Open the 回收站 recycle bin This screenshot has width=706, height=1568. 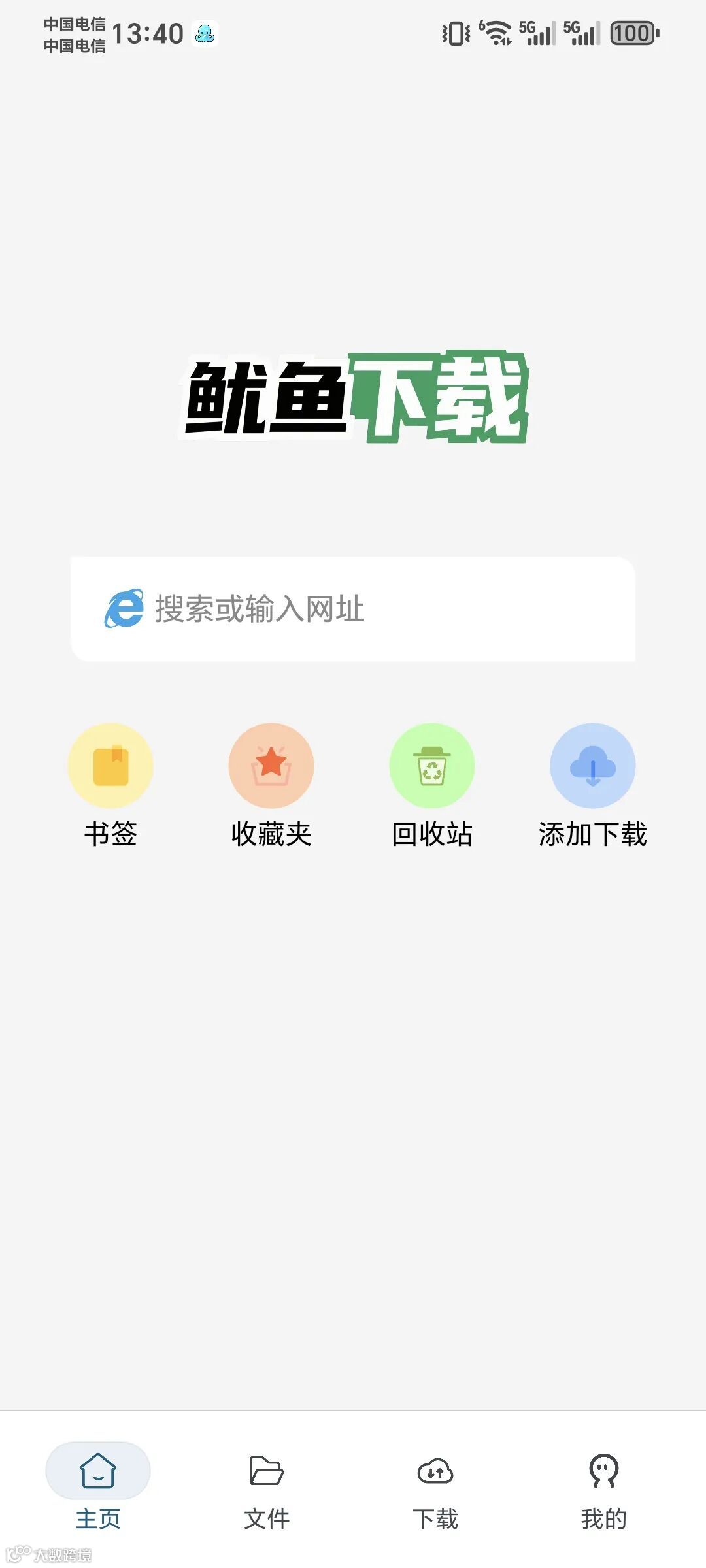pyautogui.click(x=432, y=785)
